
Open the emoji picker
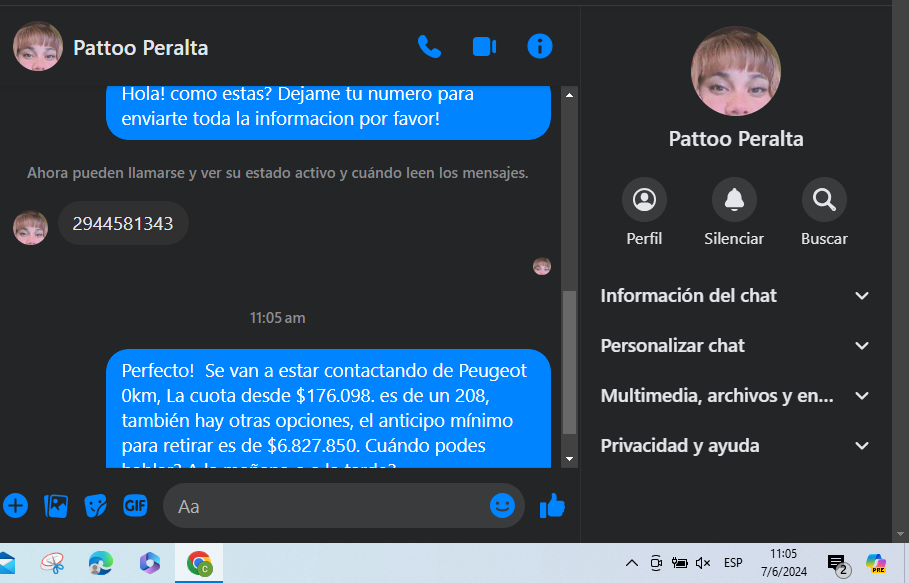coord(502,506)
